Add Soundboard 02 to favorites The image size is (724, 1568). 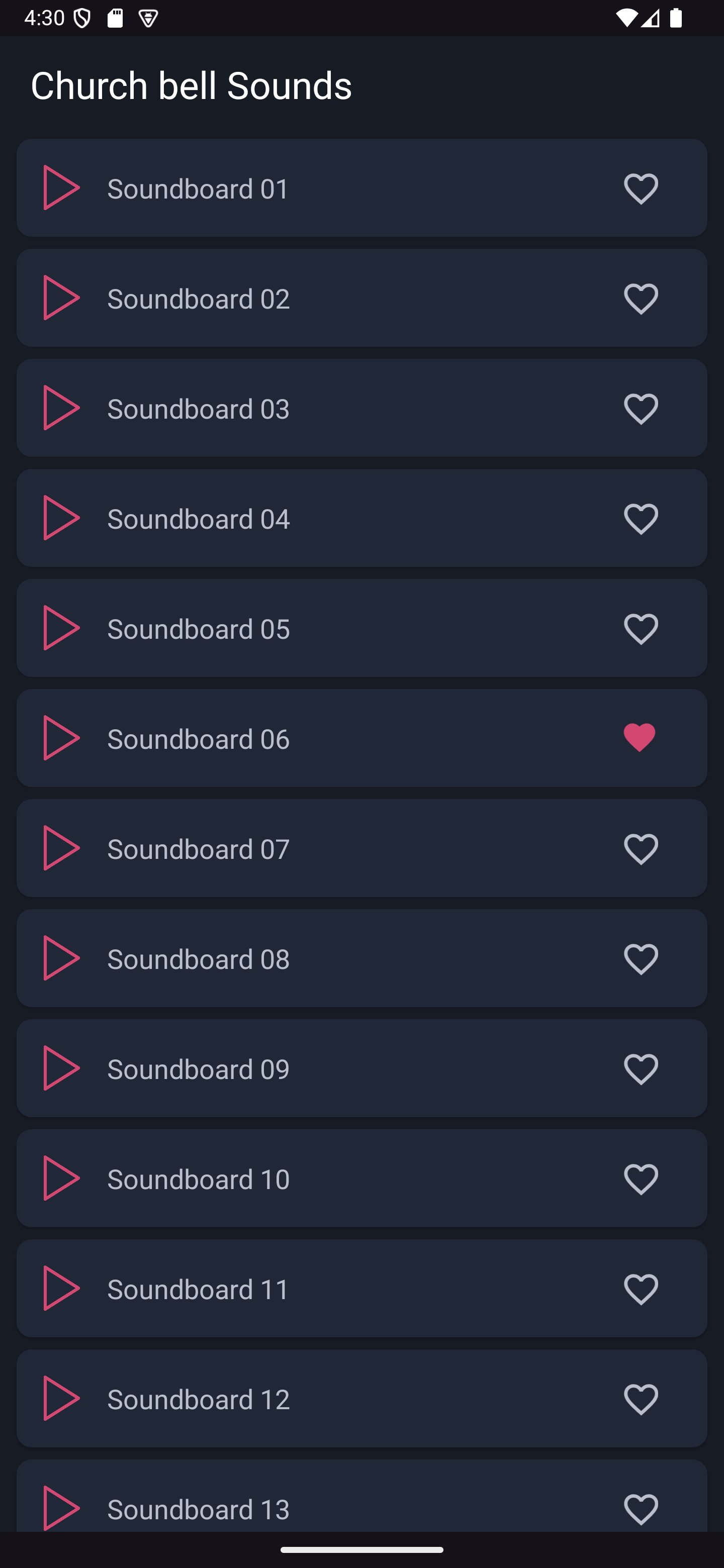[x=641, y=299]
